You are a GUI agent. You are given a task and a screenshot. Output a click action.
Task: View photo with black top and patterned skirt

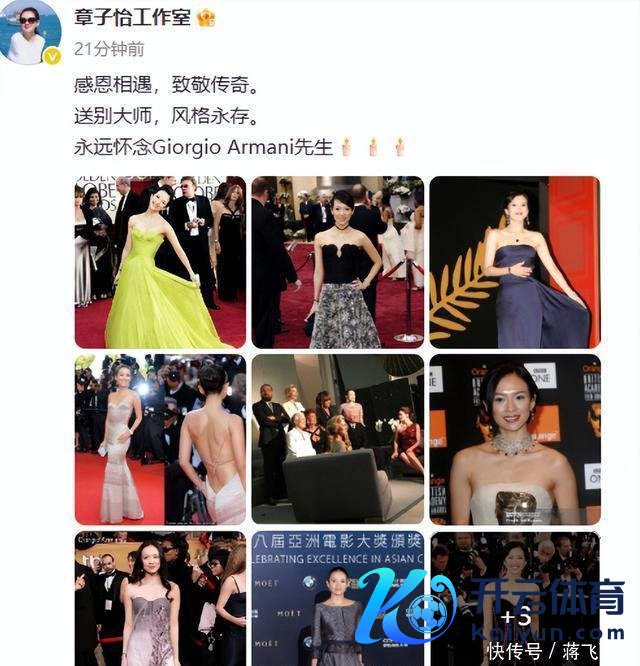[337, 262]
